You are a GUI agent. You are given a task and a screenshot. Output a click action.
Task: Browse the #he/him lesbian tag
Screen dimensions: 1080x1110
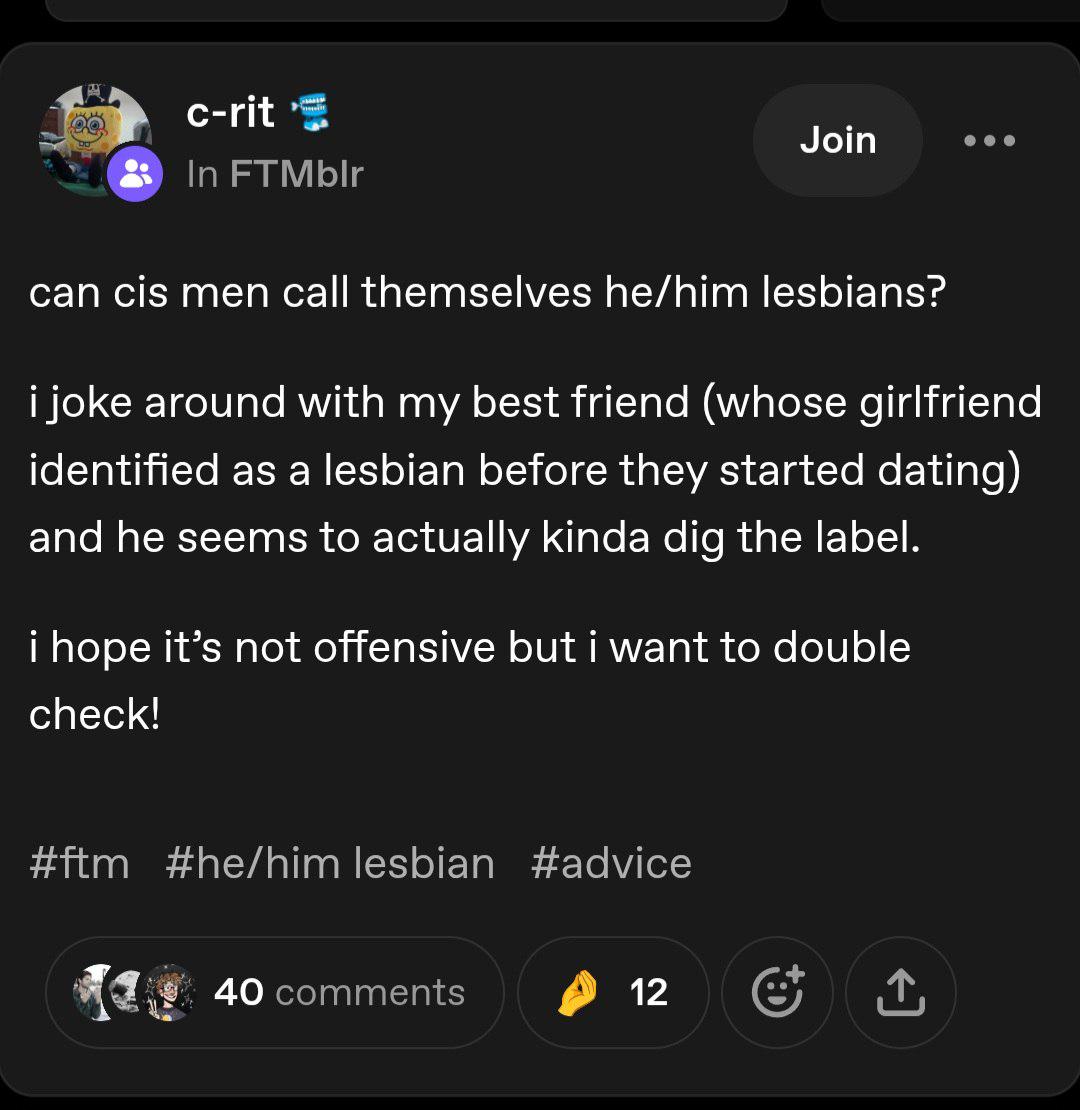tap(329, 863)
